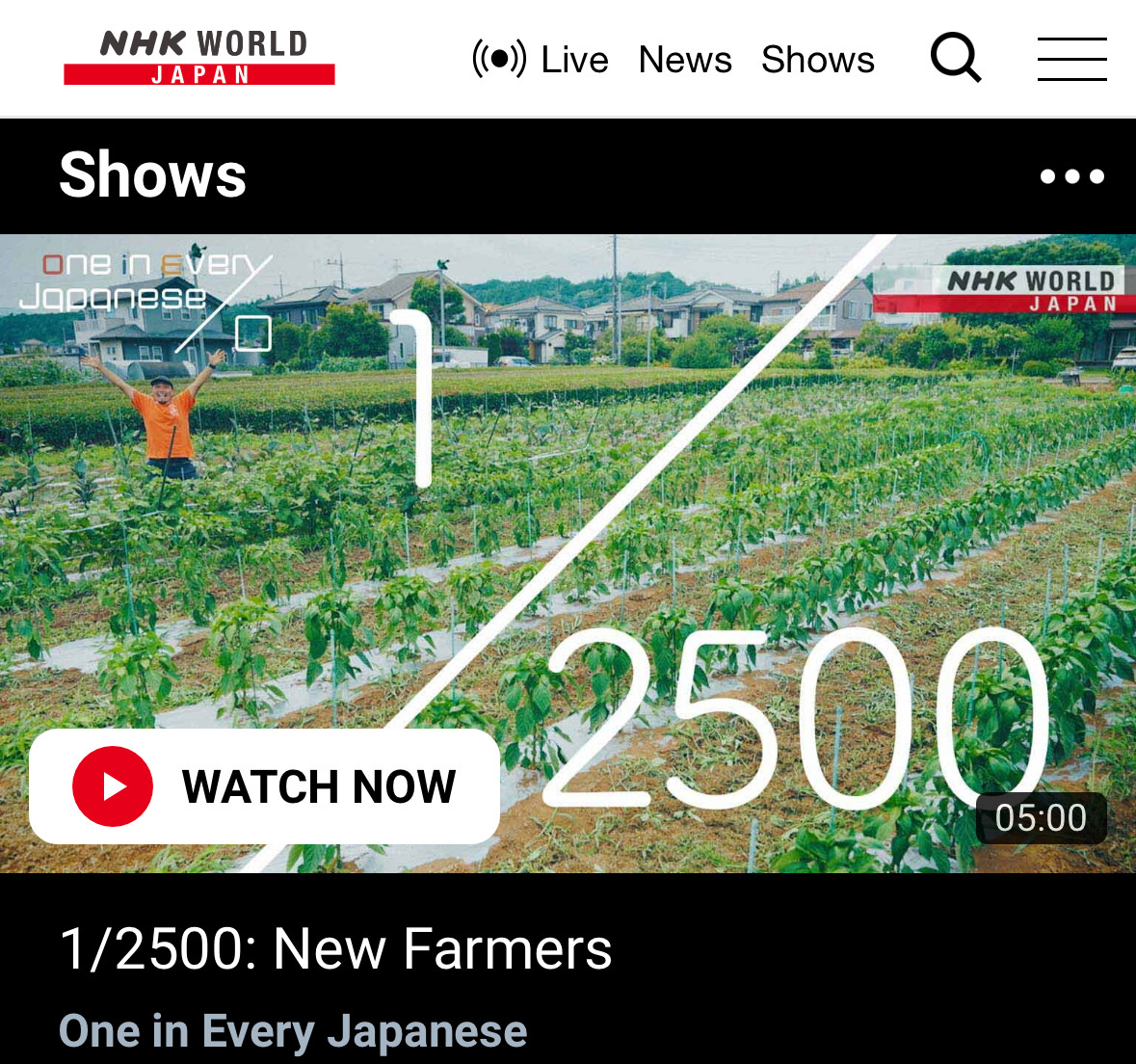Open the hamburger menu
This screenshot has width=1136, height=1064.
(1071, 59)
